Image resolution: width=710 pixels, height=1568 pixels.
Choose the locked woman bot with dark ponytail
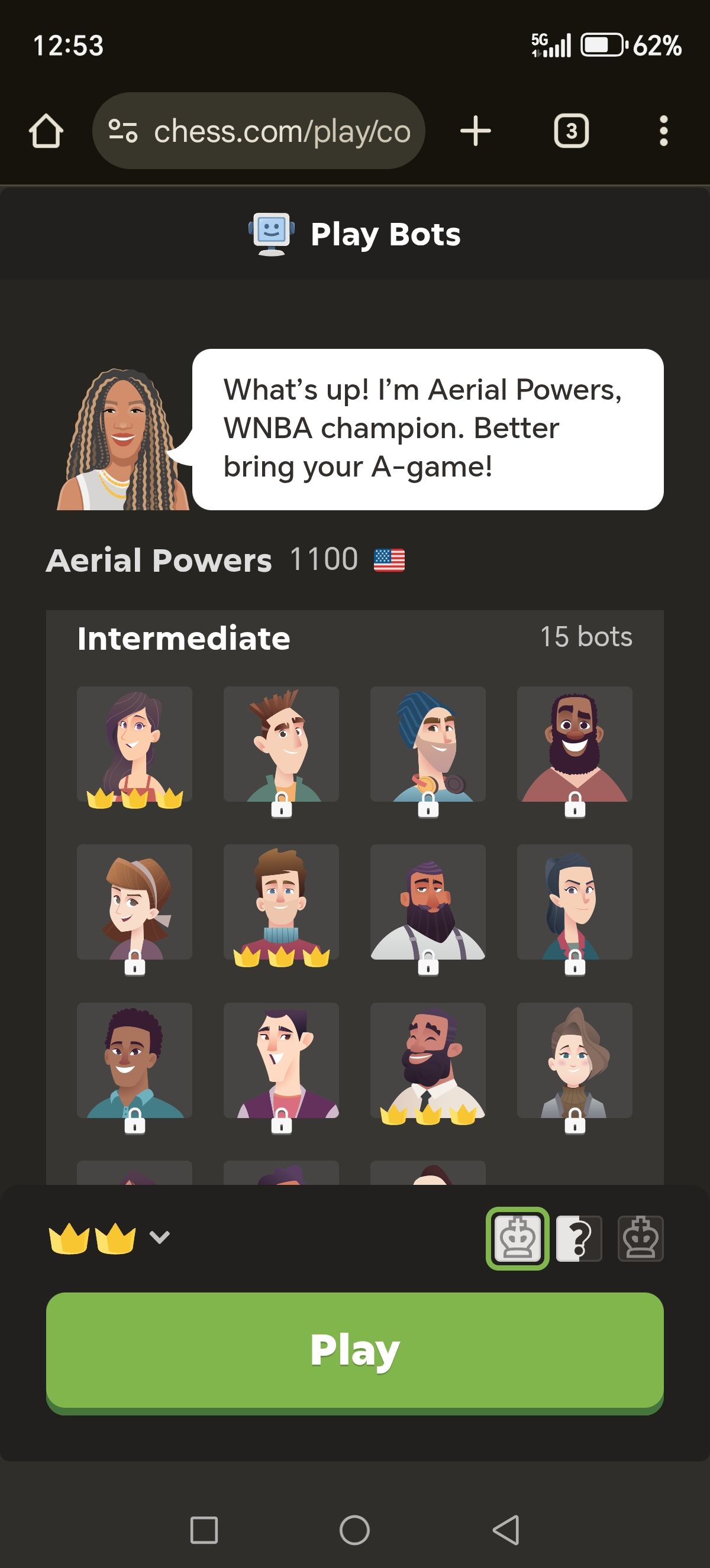574,902
